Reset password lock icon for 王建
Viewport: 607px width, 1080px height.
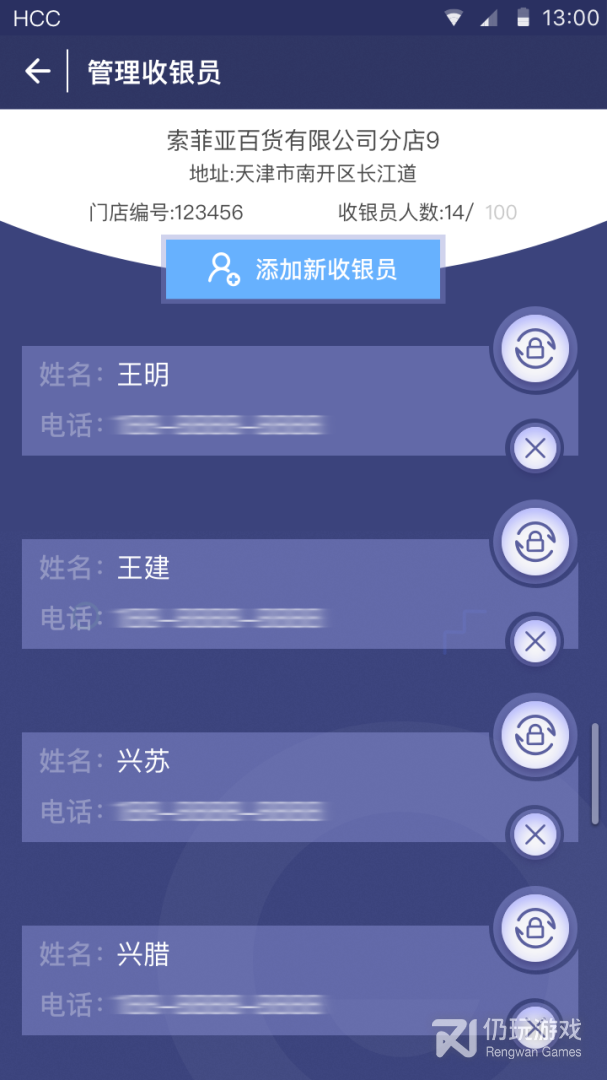point(535,542)
